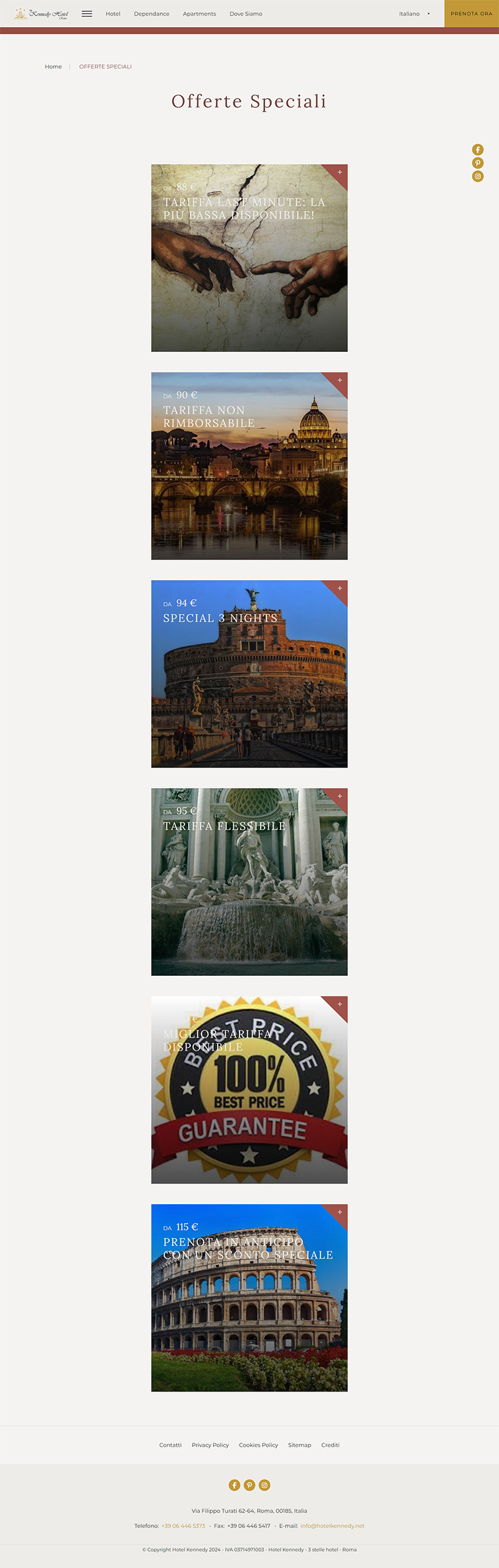Open Dove Siamo location page
The image size is (499, 1568).
pyautogui.click(x=246, y=14)
